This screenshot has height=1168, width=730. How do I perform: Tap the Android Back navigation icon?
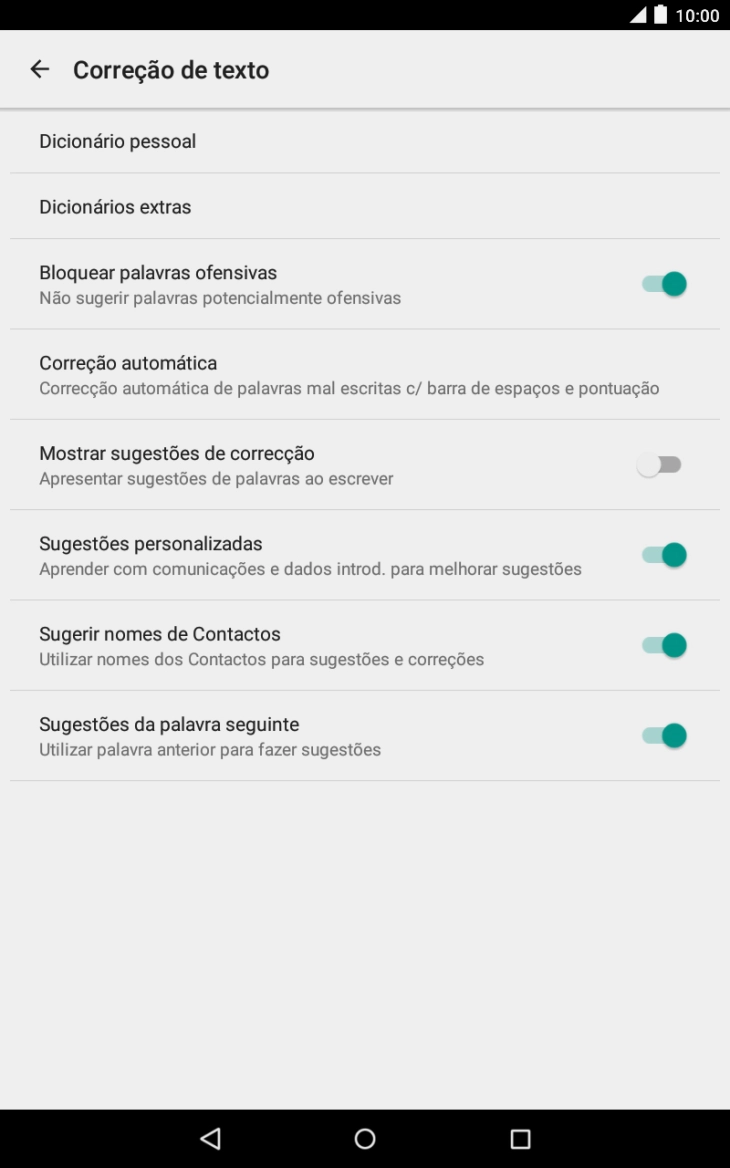[208, 1137]
